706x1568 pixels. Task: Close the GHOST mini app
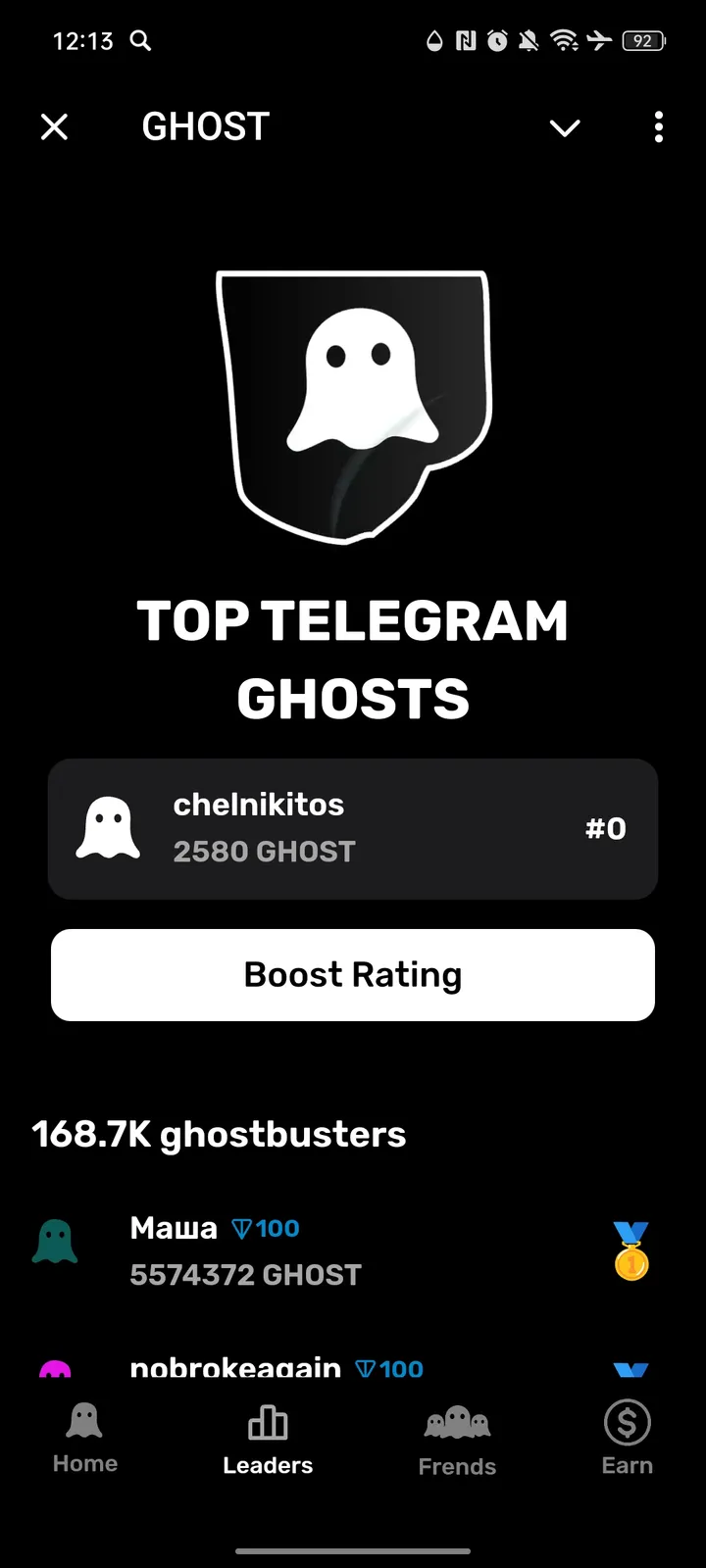(54, 126)
